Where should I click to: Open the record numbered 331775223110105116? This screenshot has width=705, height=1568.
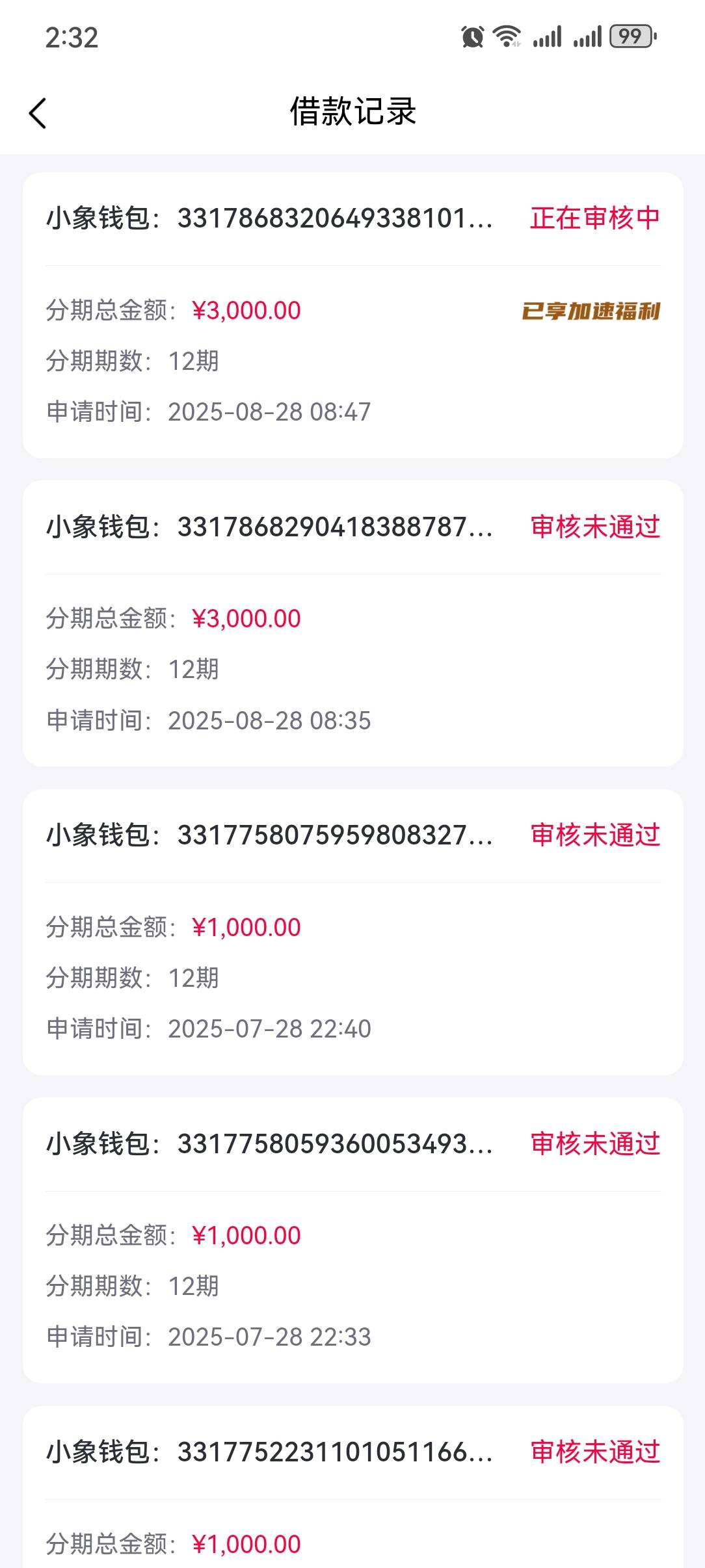click(352, 1487)
